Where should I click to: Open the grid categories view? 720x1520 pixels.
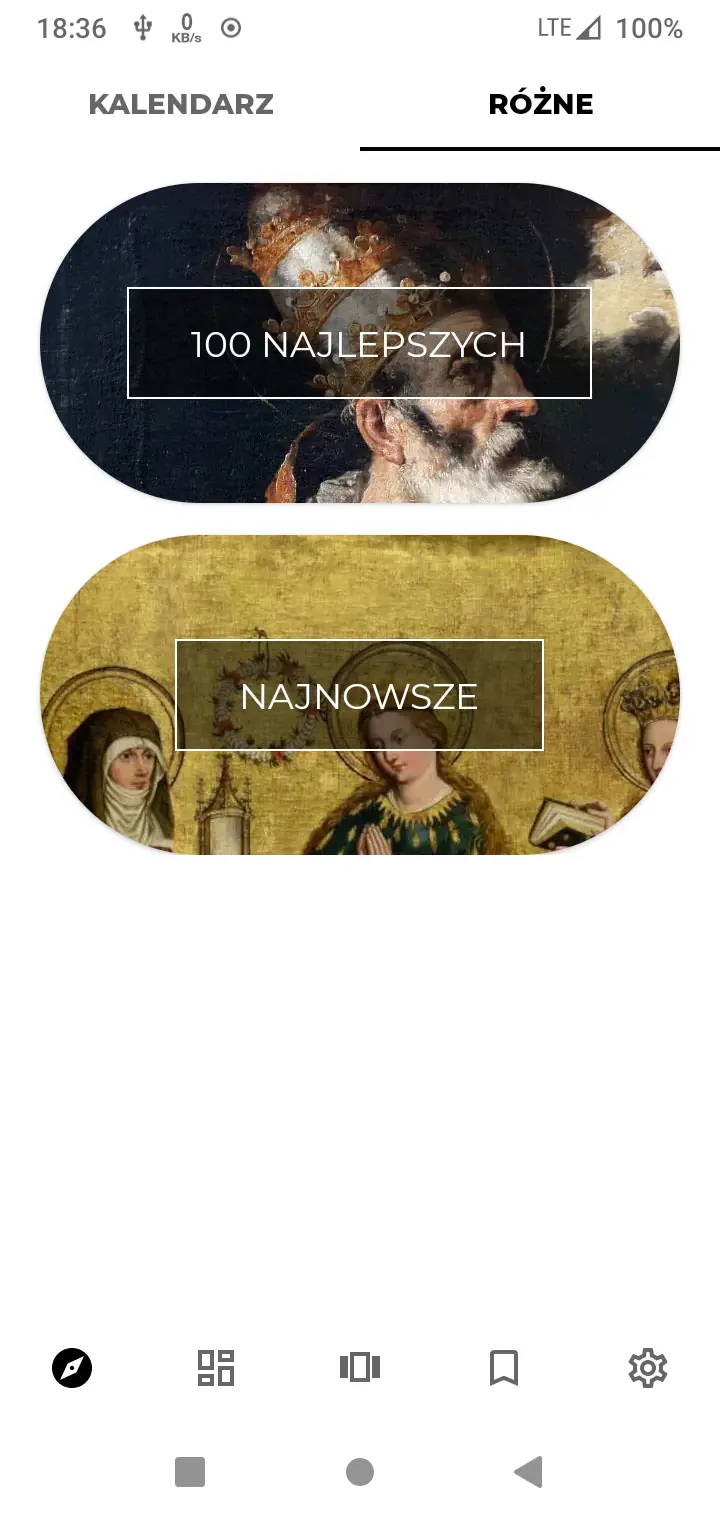[216, 1367]
